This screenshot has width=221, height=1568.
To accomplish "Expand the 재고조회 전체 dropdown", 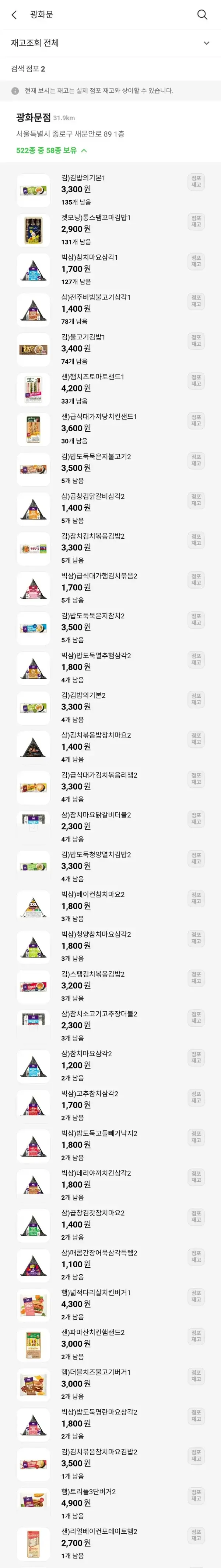I will coord(206,43).
